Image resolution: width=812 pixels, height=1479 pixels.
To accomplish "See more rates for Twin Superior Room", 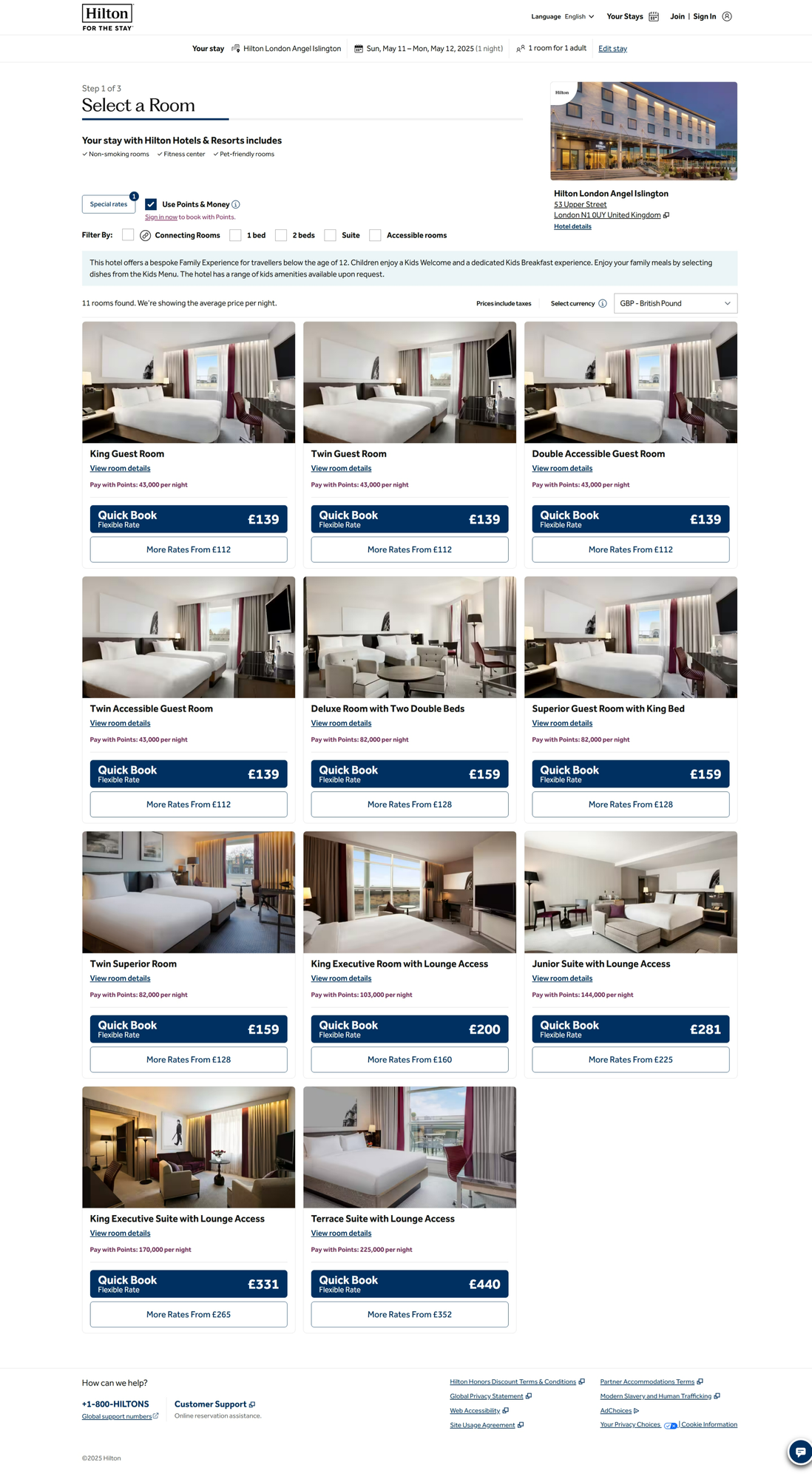I will pyautogui.click(x=189, y=1060).
